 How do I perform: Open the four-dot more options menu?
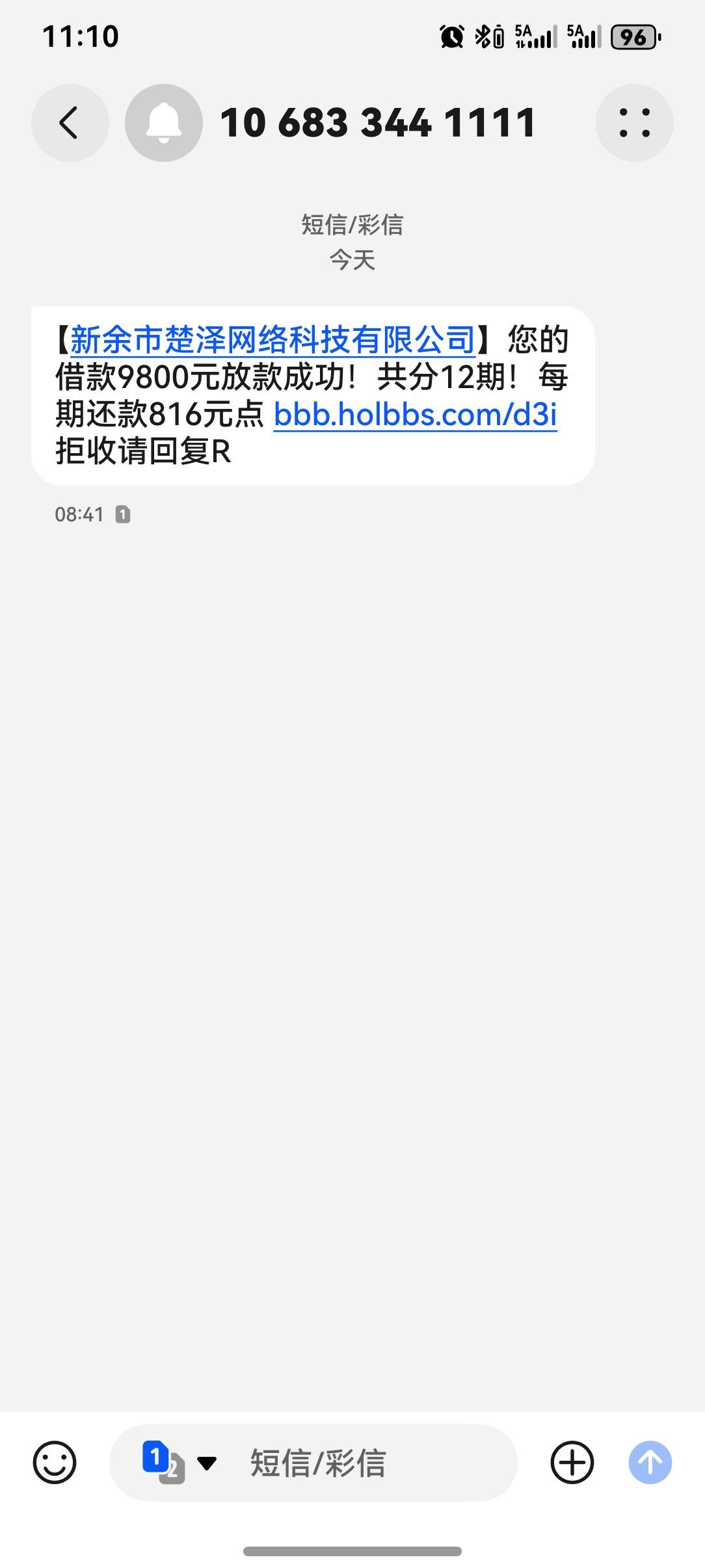pyautogui.click(x=634, y=123)
